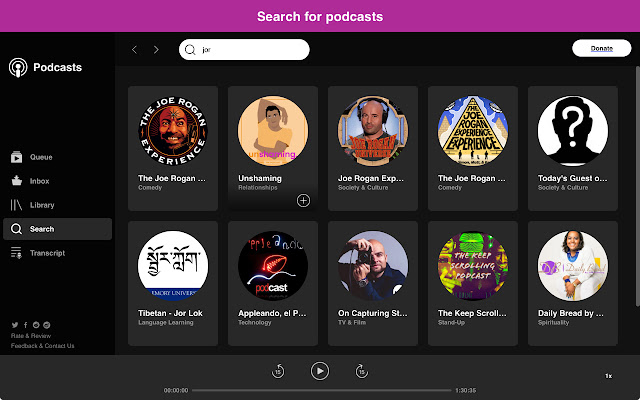Open the Daily Bread spirituality podcast
The height and width of the screenshot is (400, 640).
[x=573, y=276]
